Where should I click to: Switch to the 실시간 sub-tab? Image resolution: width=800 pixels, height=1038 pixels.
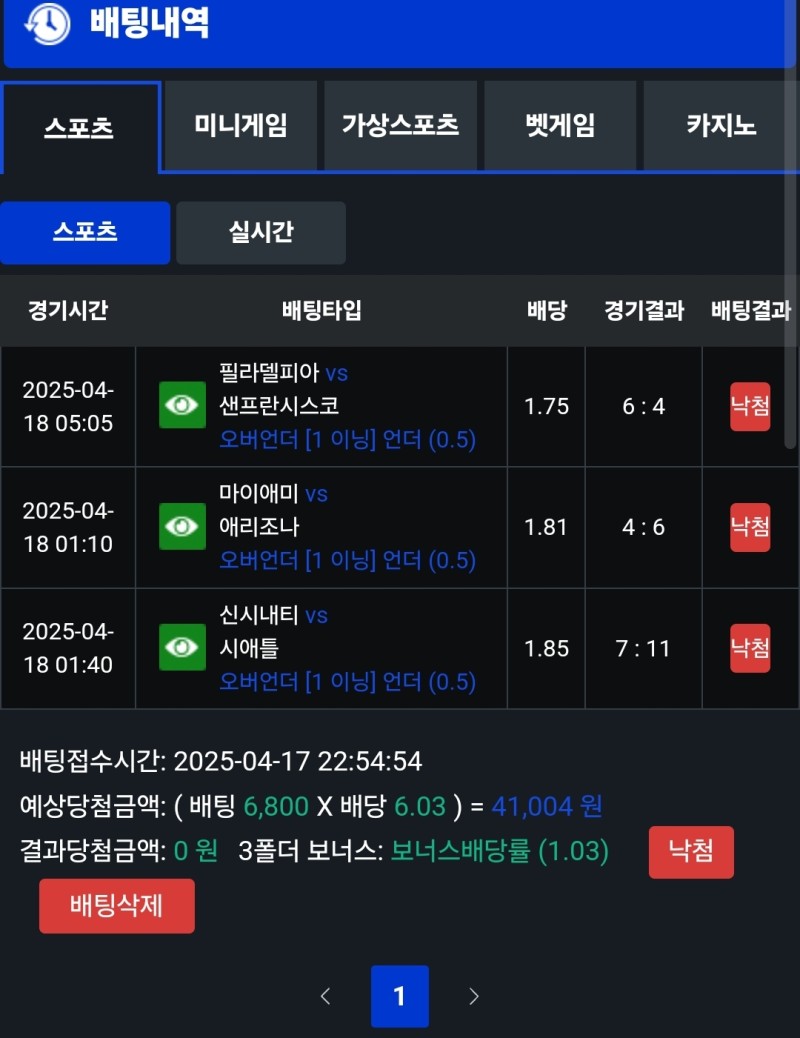point(261,232)
